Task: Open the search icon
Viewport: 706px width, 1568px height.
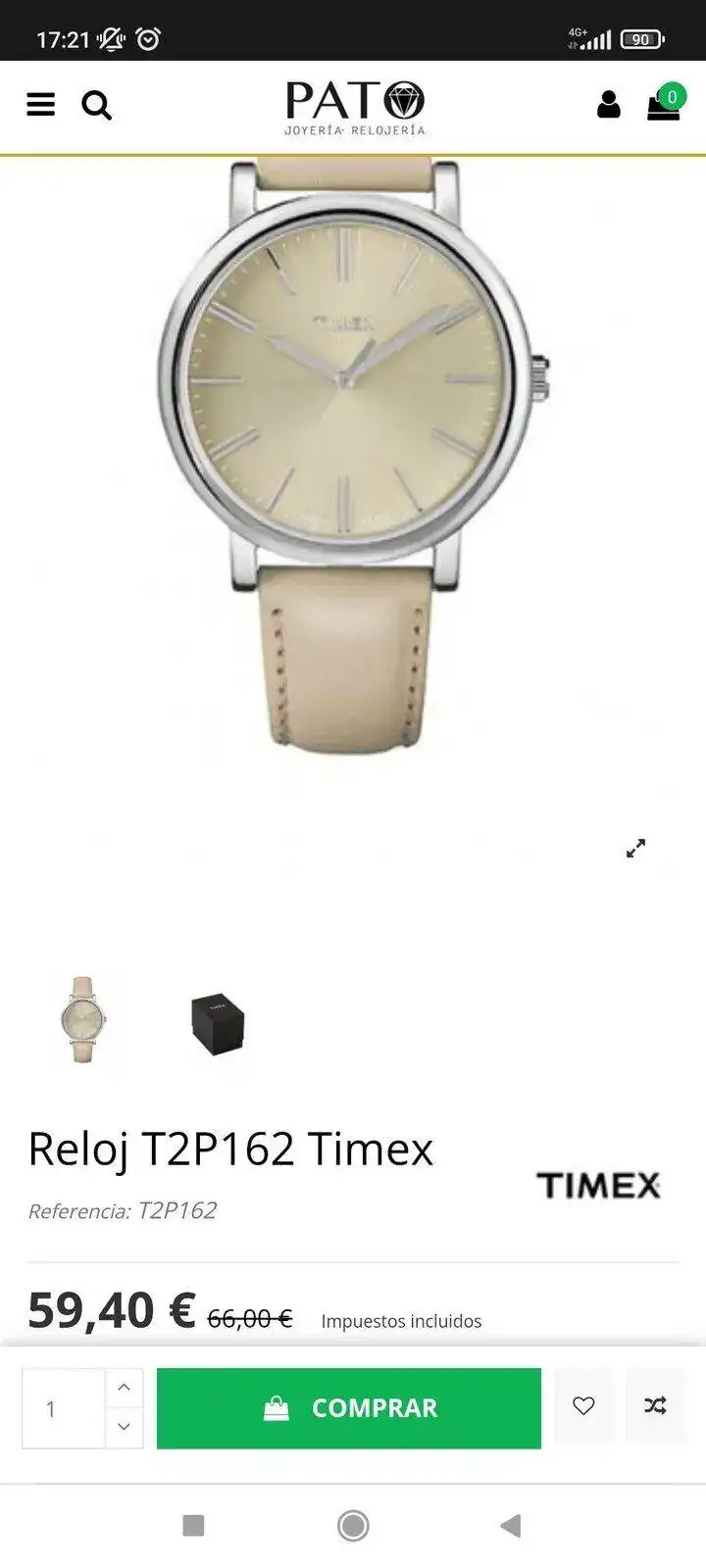Action: 96,105
